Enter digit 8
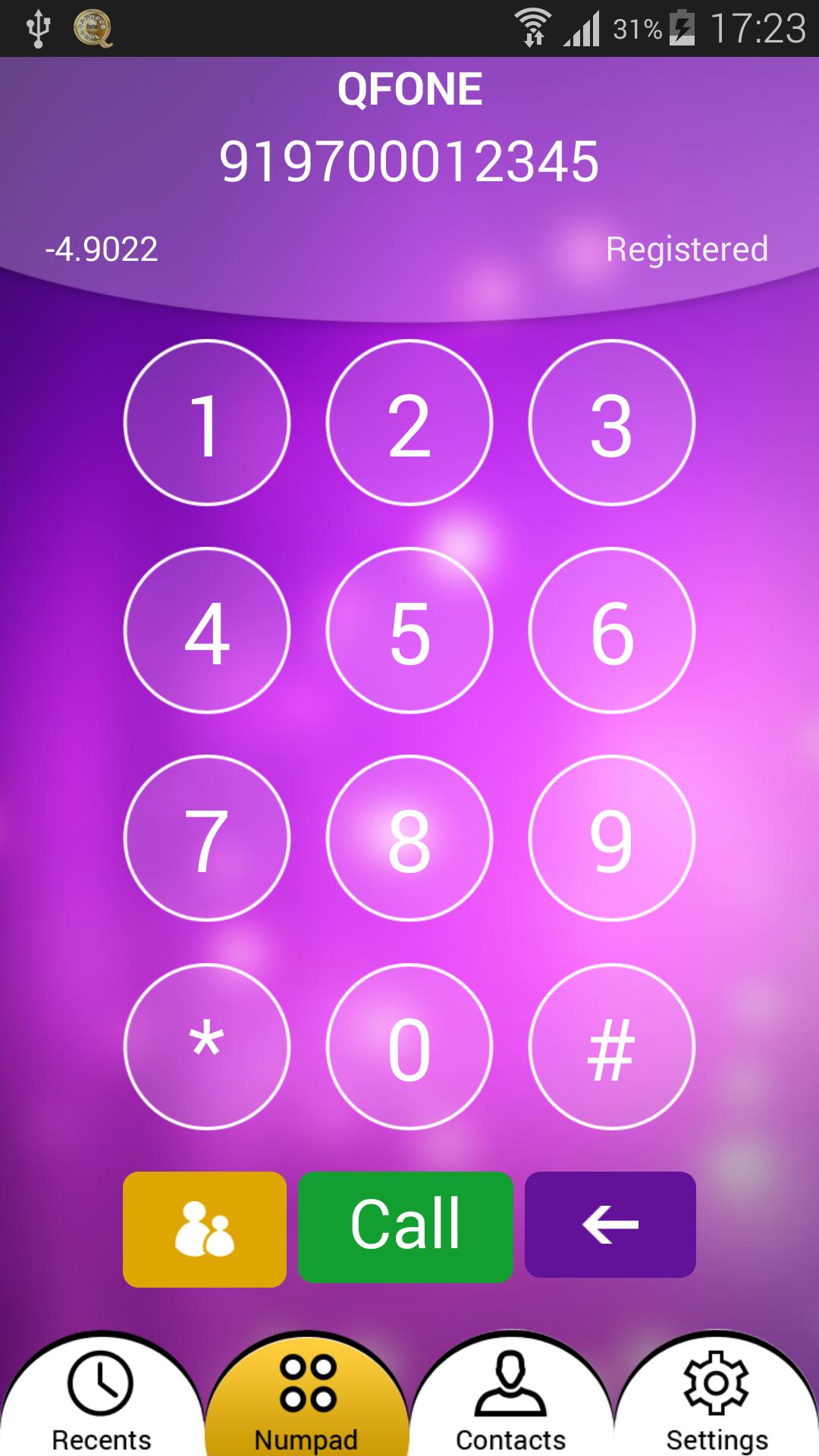819x1456 pixels. tap(409, 838)
